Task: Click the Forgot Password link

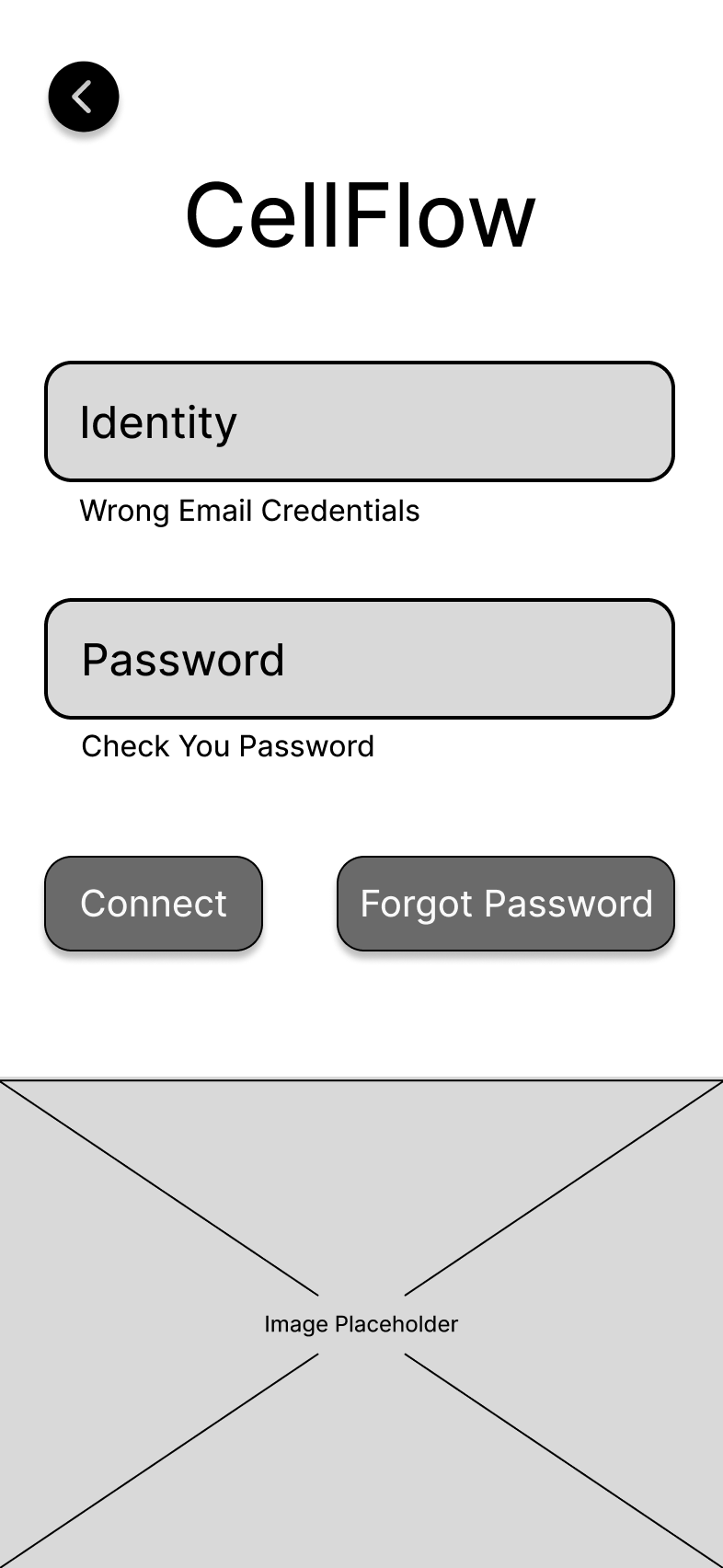Action: pos(505,903)
